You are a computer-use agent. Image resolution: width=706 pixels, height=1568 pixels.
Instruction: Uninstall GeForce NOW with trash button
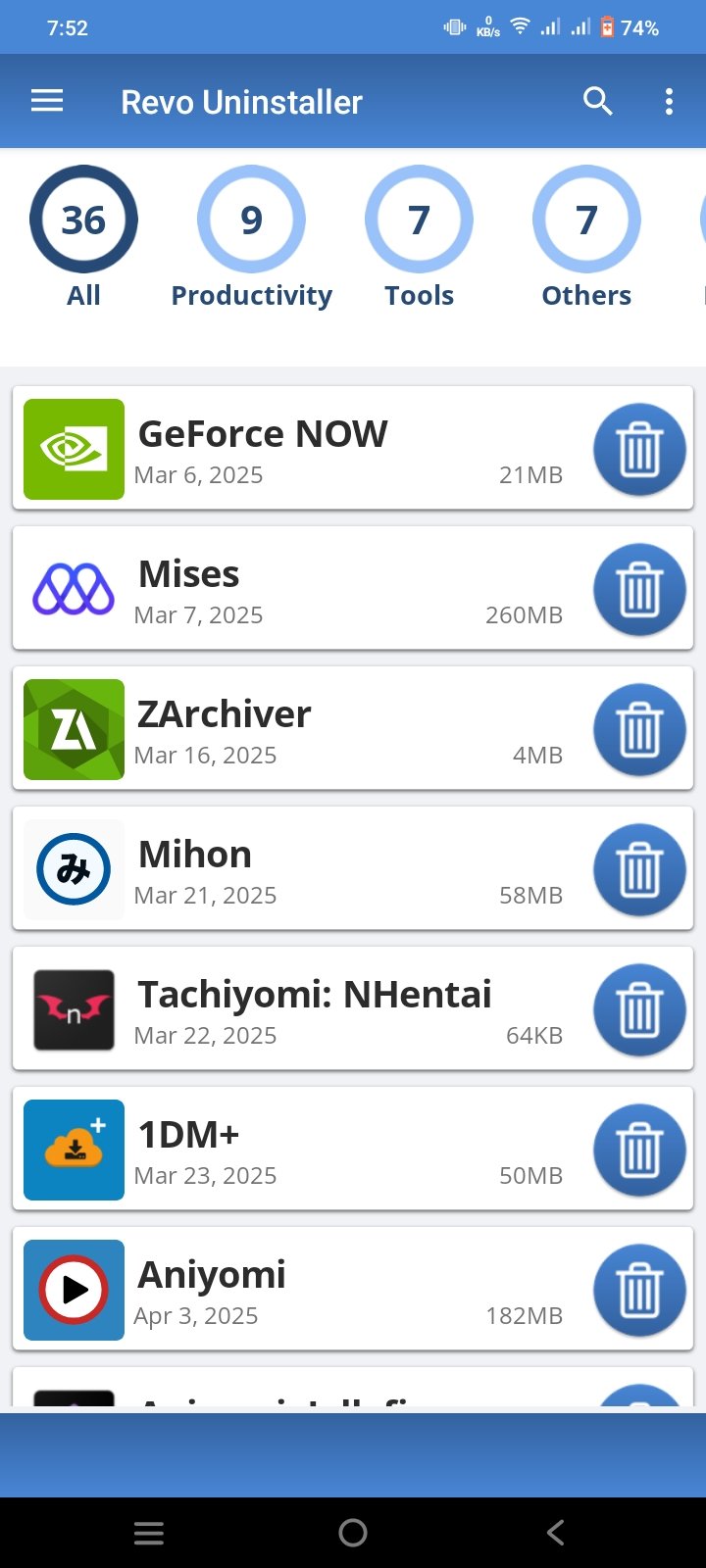pyautogui.click(x=639, y=450)
